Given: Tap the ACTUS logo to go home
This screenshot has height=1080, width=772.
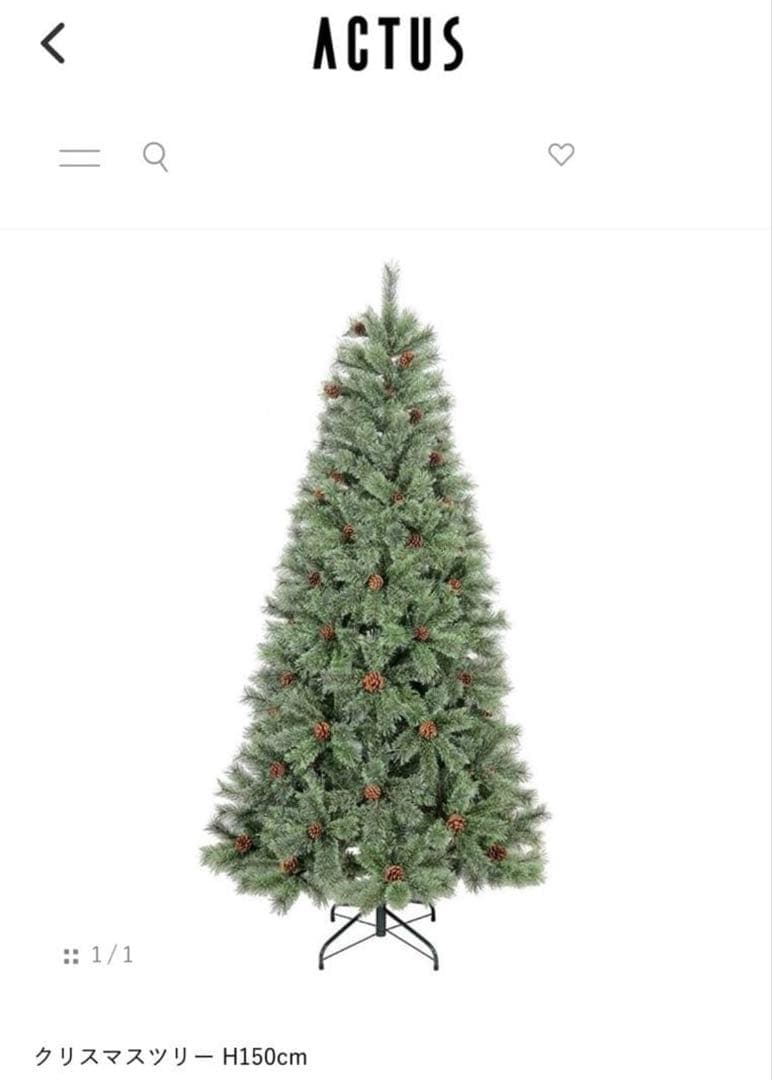Looking at the screenshot, I should coord(388,45).
